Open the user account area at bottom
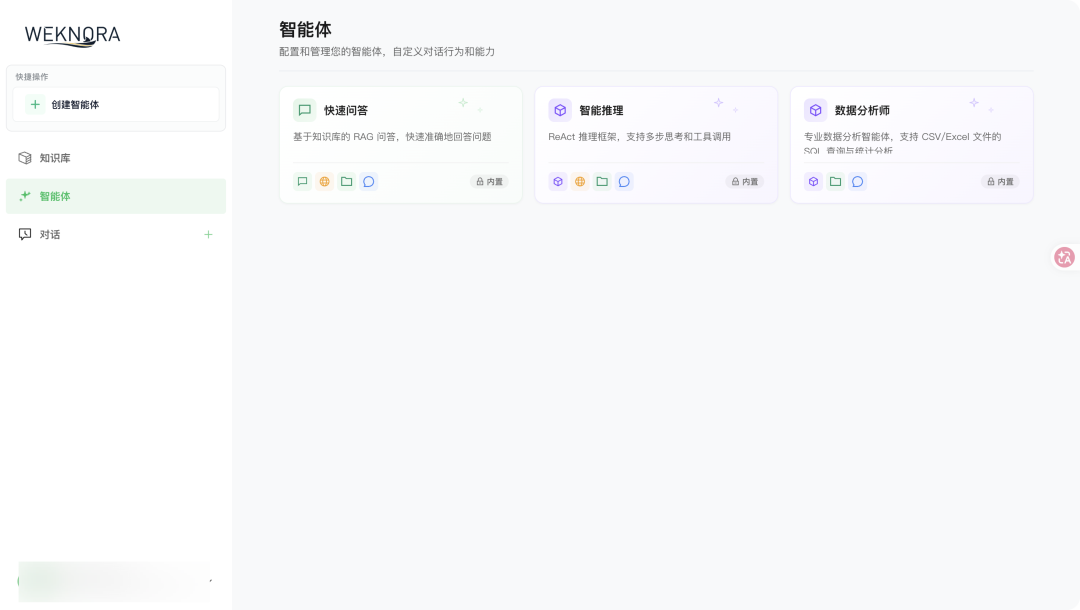 [114, 581]
